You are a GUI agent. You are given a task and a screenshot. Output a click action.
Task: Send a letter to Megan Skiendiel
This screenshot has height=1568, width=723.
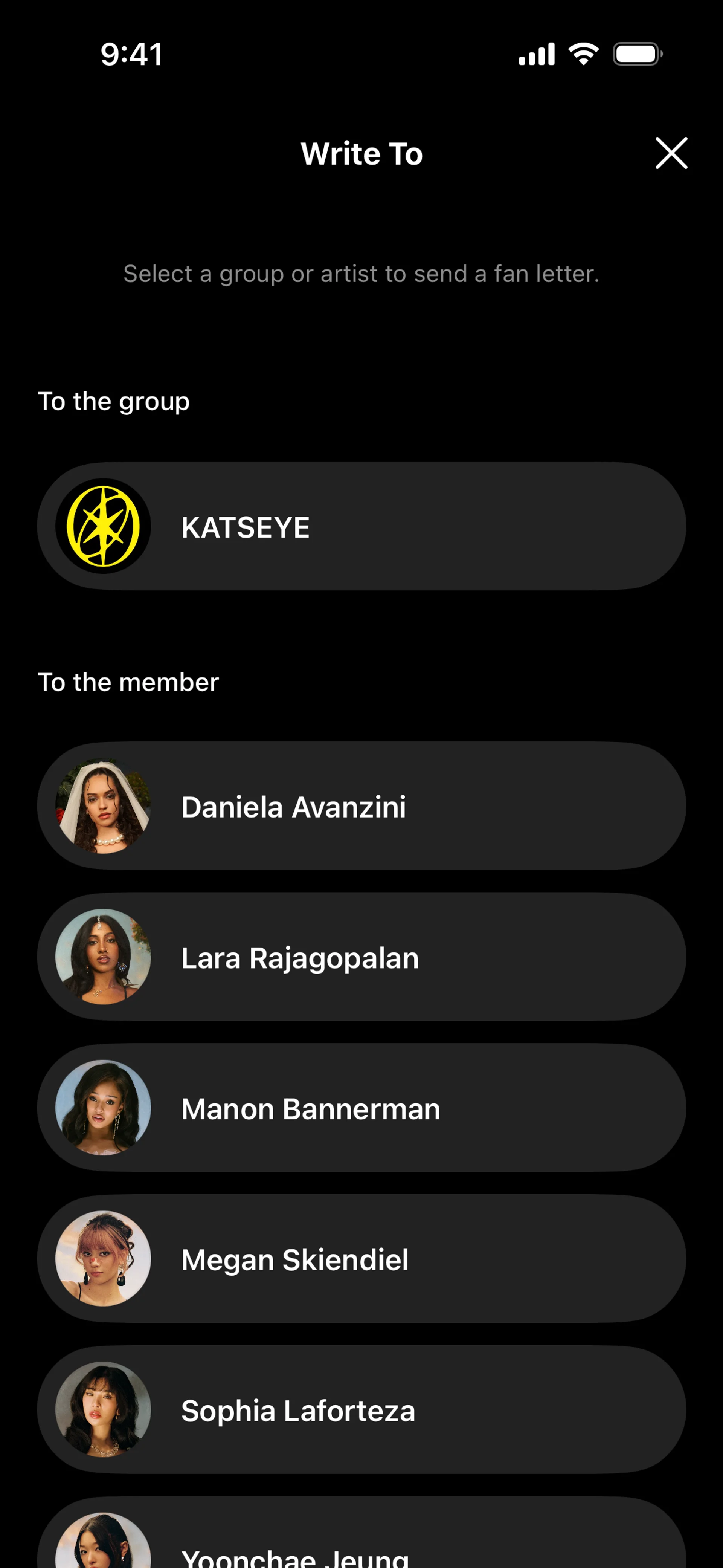coord(361,1259)
